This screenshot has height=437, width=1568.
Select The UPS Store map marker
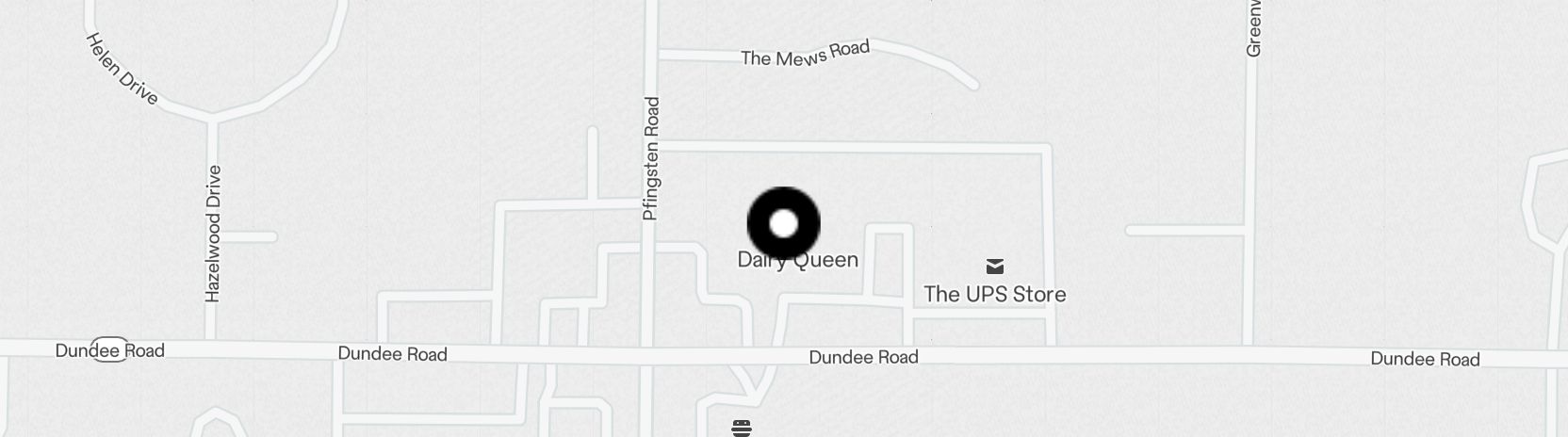click(995, 267)
